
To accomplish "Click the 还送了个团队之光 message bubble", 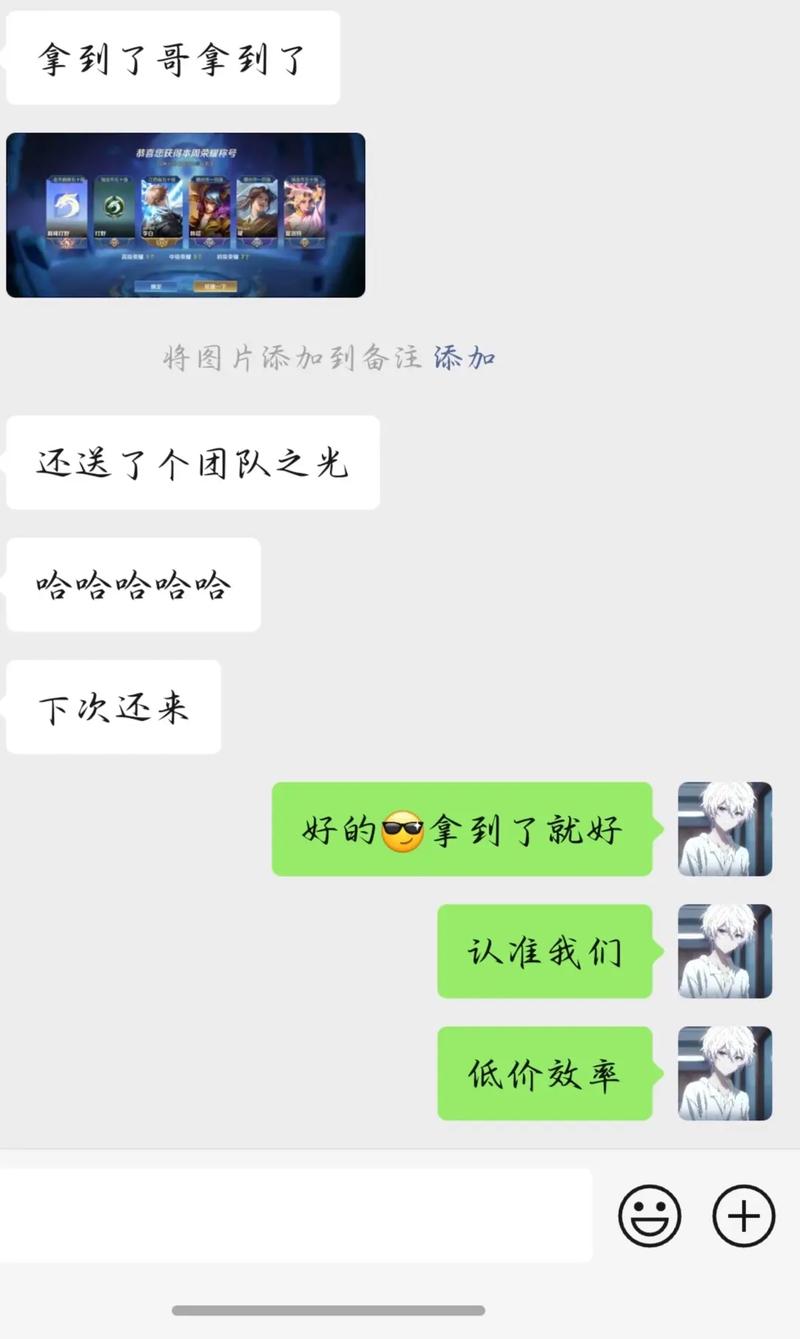I will pos(192,462).
